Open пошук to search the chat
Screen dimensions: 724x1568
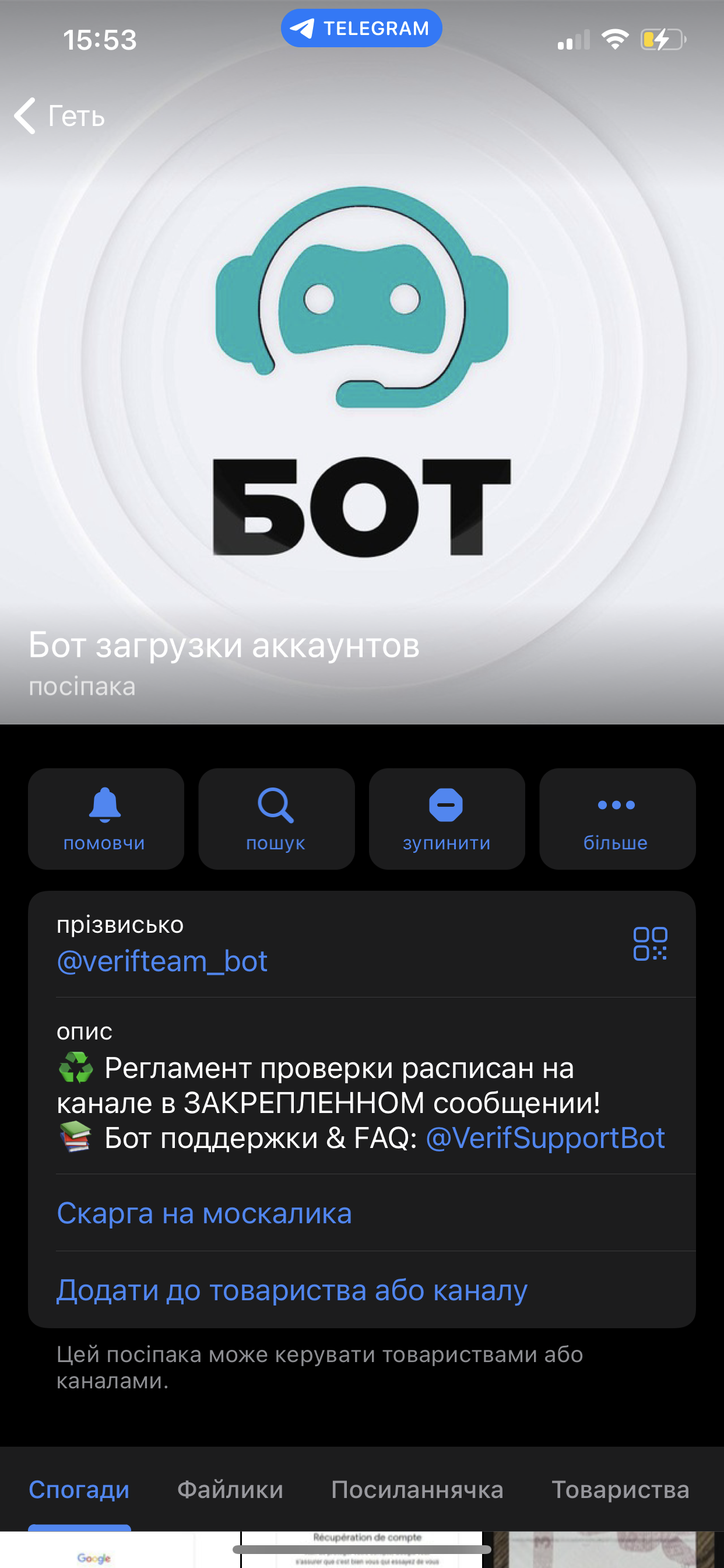276,818
